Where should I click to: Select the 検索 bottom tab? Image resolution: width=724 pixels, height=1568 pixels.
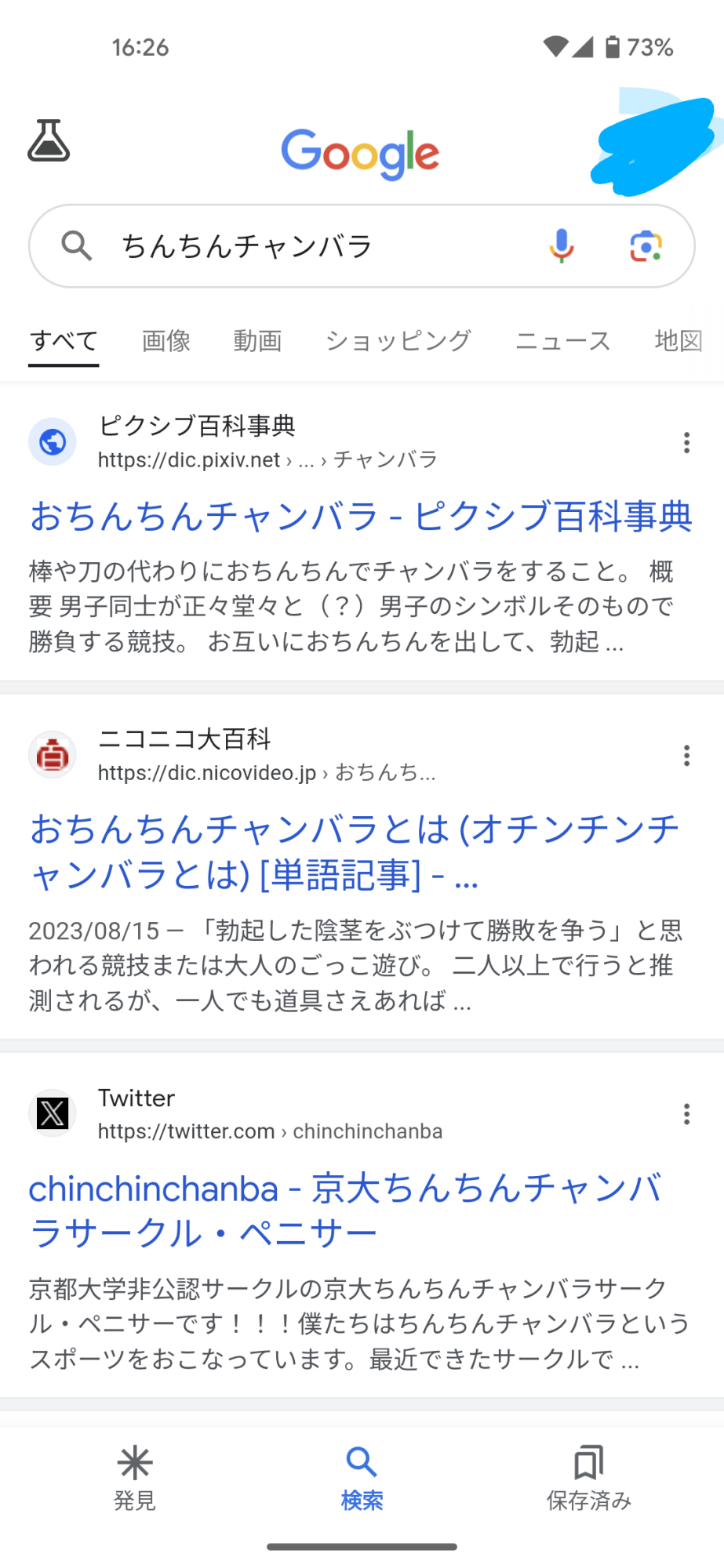(362, 1478)
